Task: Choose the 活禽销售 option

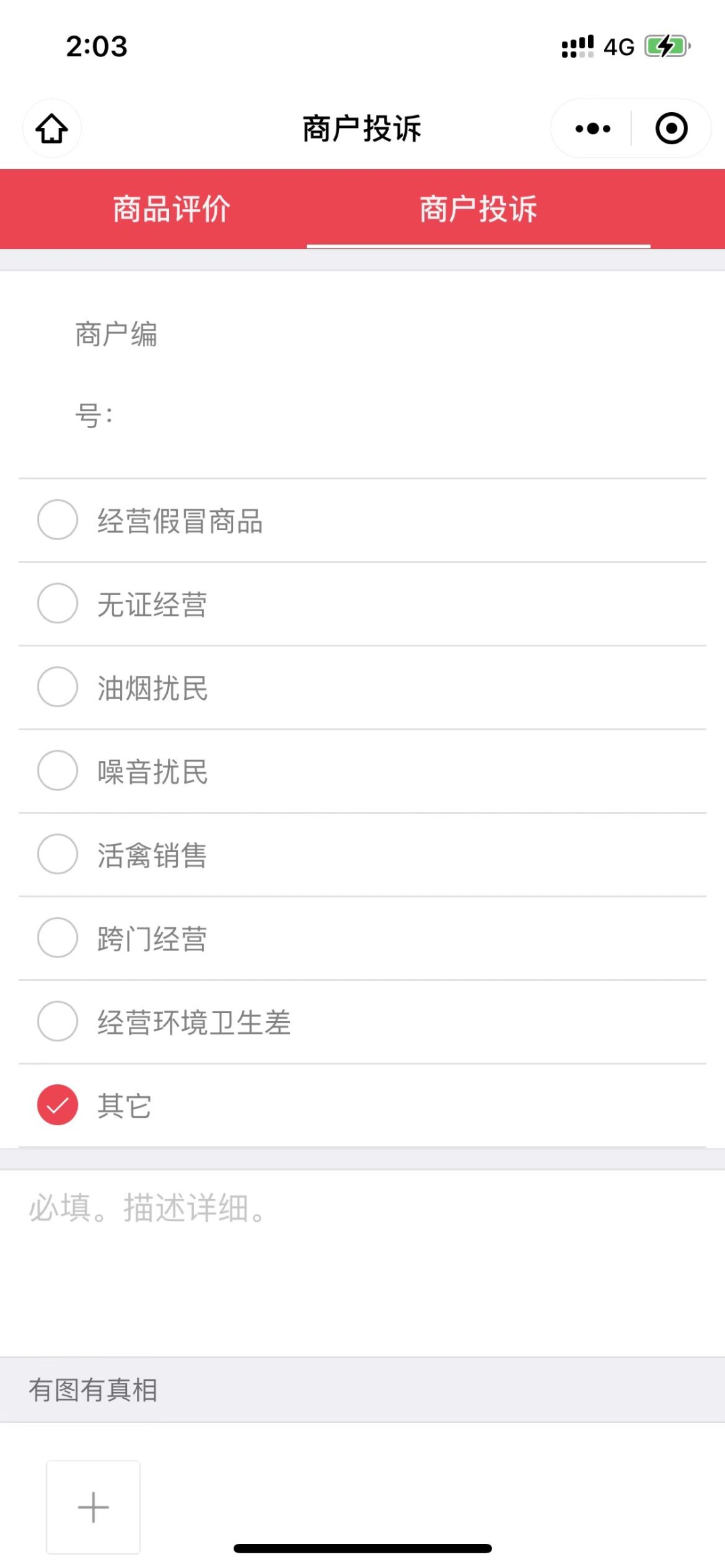Action: 58,854
